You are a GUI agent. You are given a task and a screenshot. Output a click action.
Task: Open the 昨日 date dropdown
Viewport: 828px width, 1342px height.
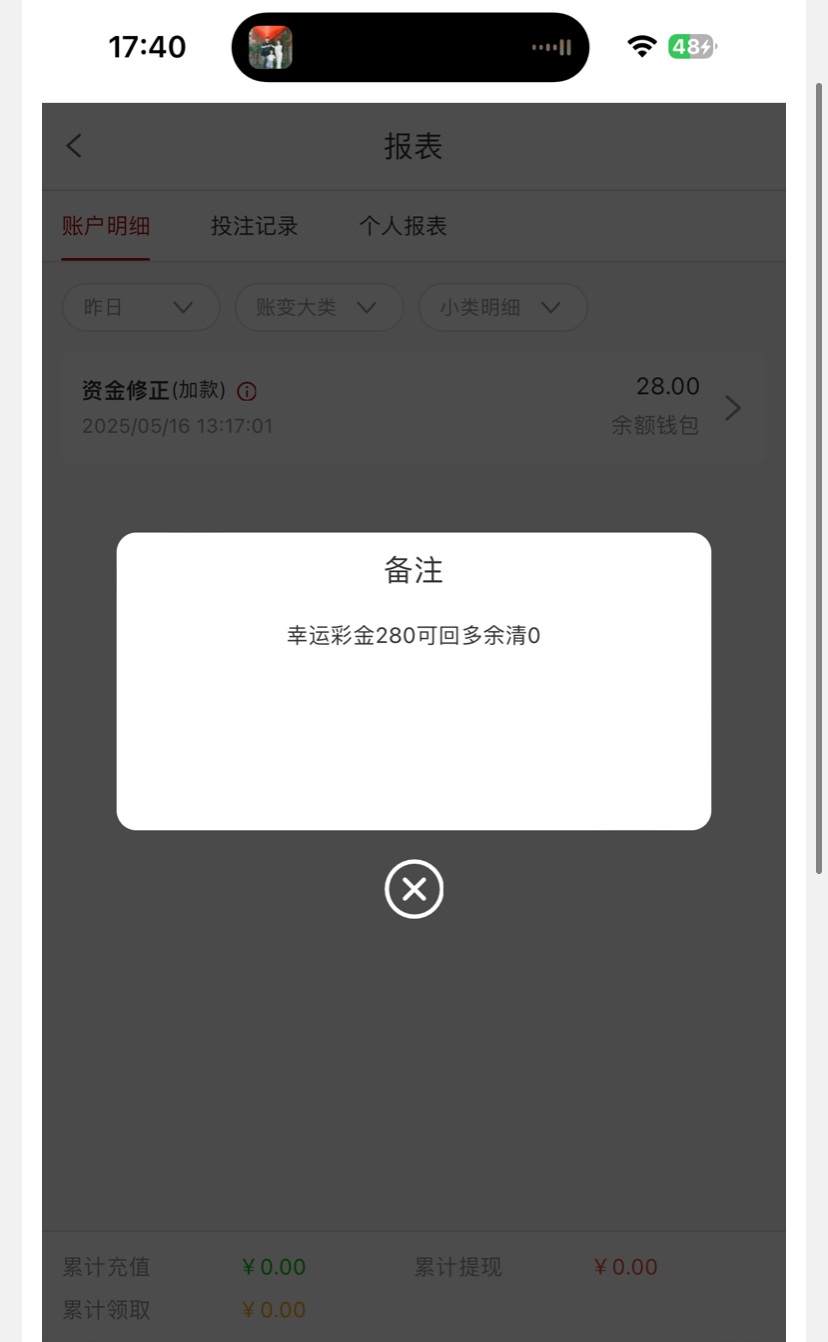[140, 308]
